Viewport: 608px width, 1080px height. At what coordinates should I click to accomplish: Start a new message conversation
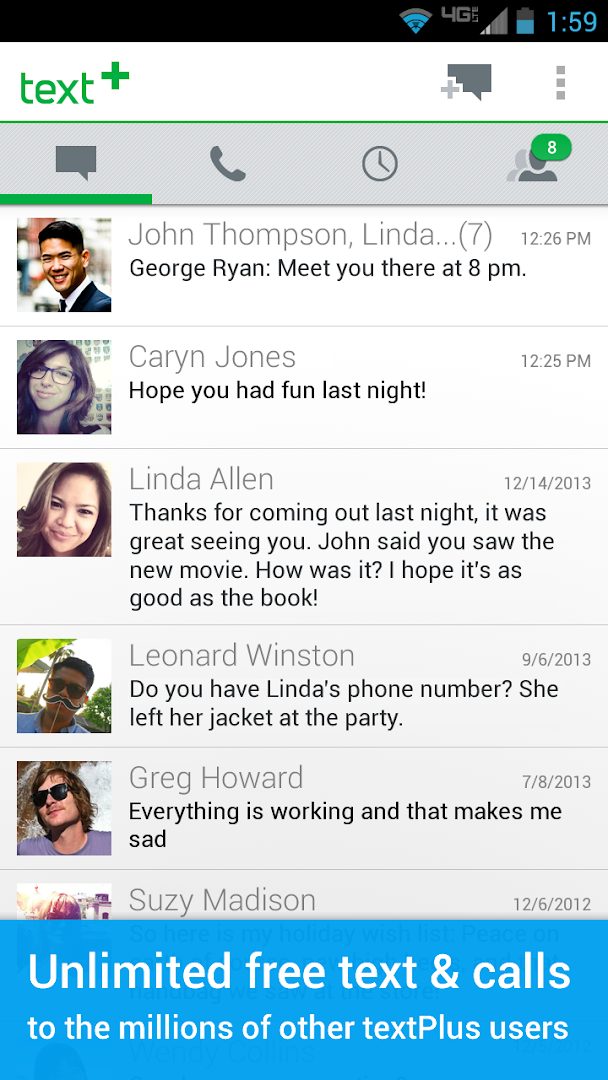coord(466,82)
